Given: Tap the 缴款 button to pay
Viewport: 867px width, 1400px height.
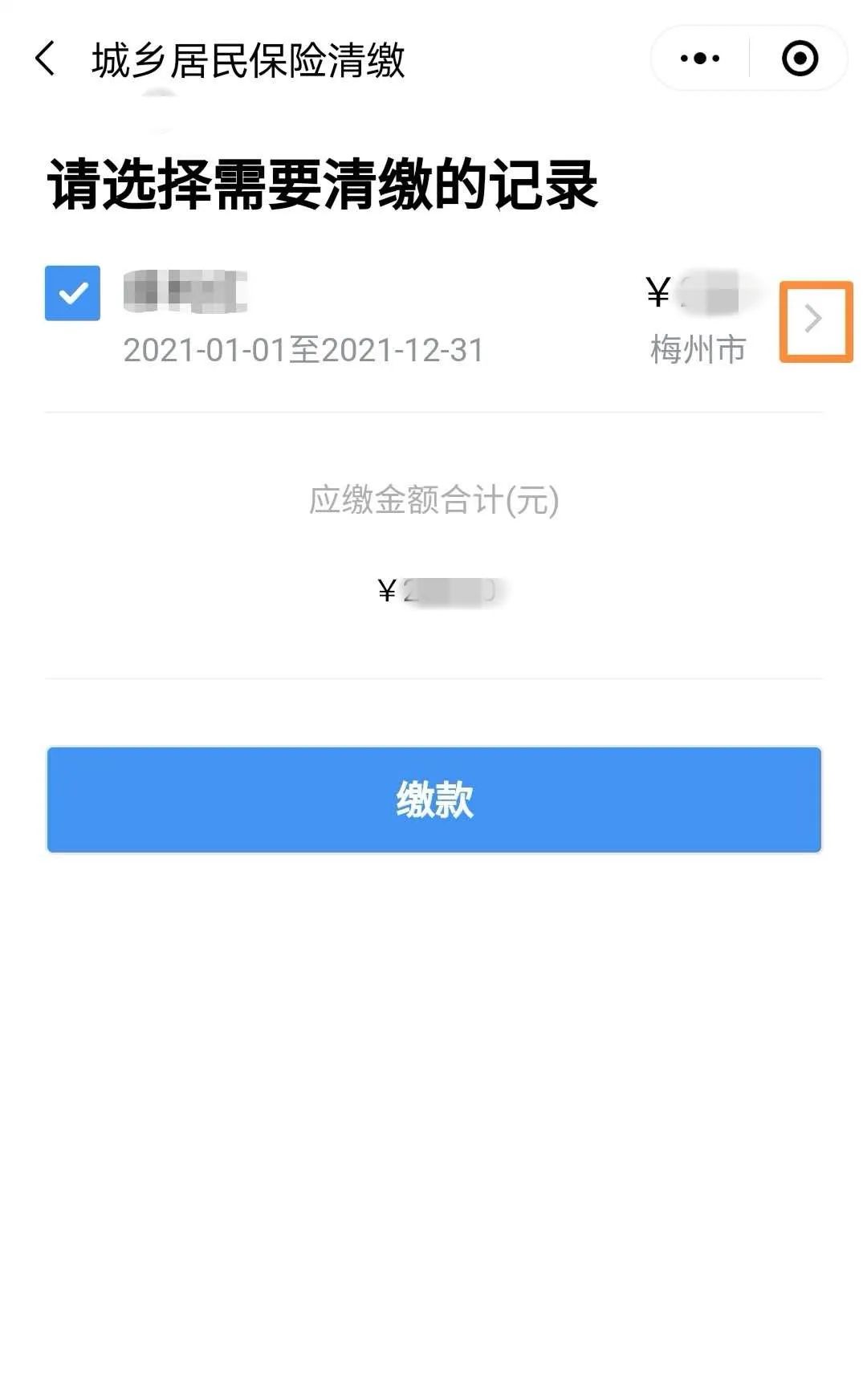Looking at the screenshot, I should (434, 800).
